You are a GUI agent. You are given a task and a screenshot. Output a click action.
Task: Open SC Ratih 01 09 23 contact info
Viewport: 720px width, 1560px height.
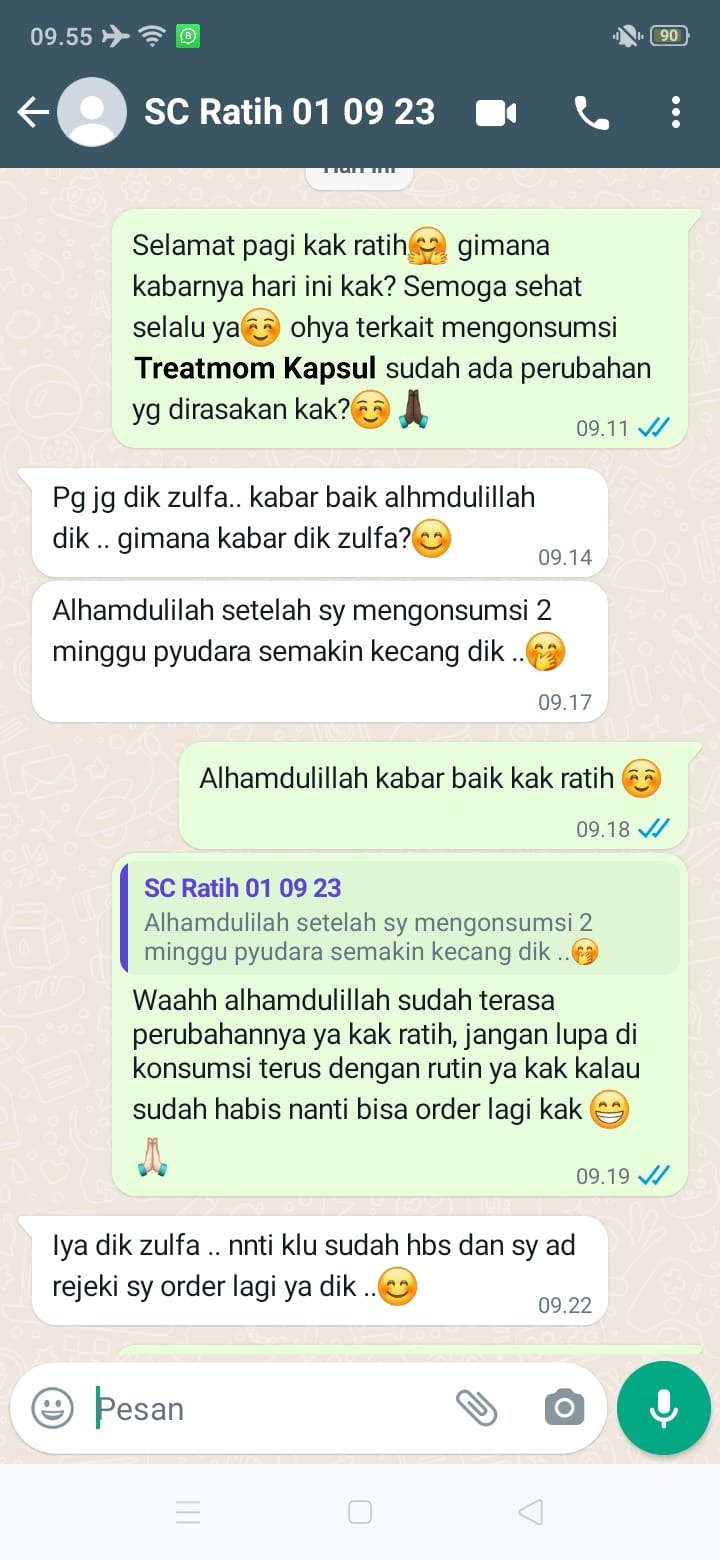[x=290, y=112]
